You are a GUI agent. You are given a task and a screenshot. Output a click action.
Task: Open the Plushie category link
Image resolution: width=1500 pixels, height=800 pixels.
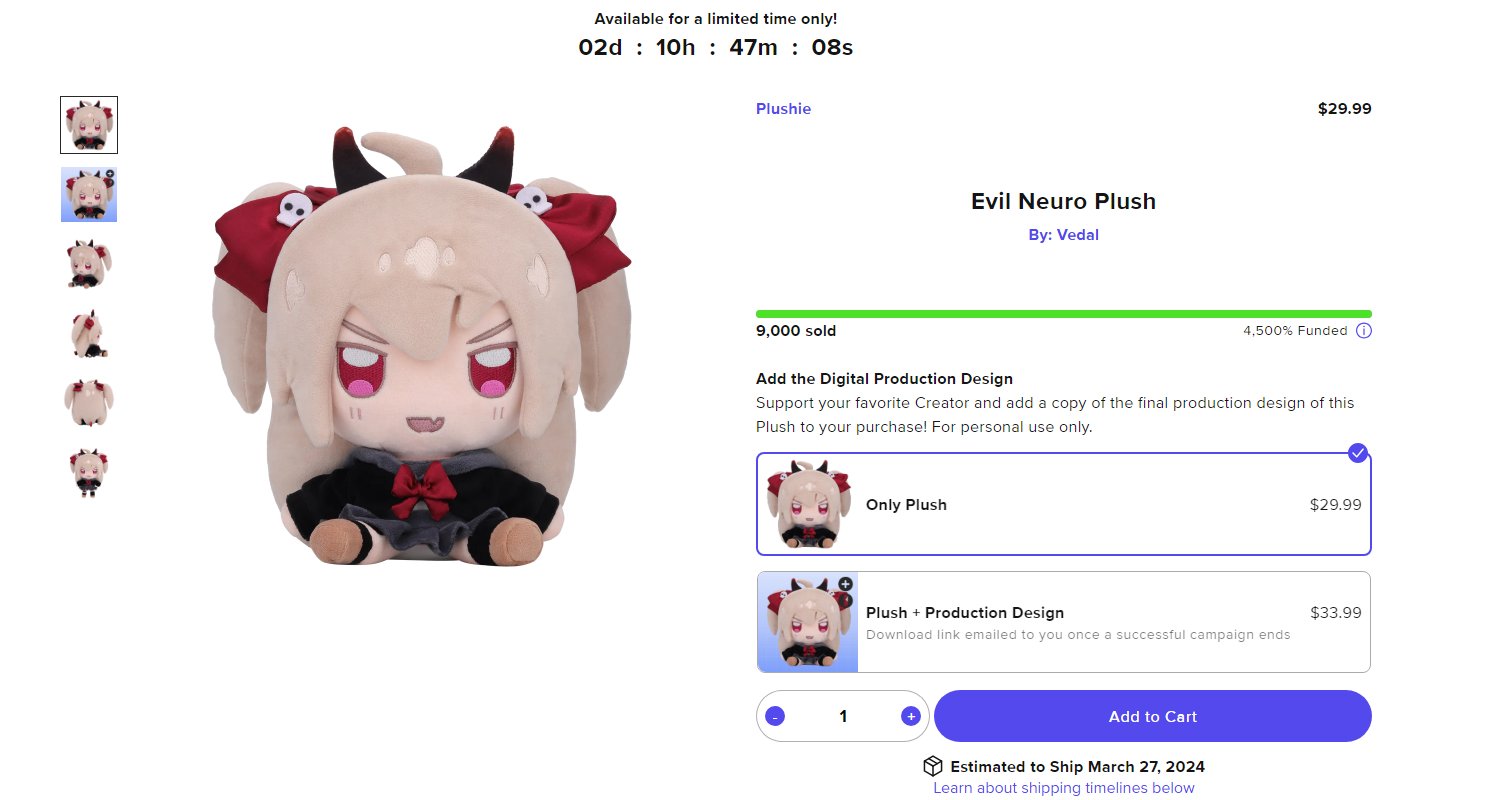(783, 109)
